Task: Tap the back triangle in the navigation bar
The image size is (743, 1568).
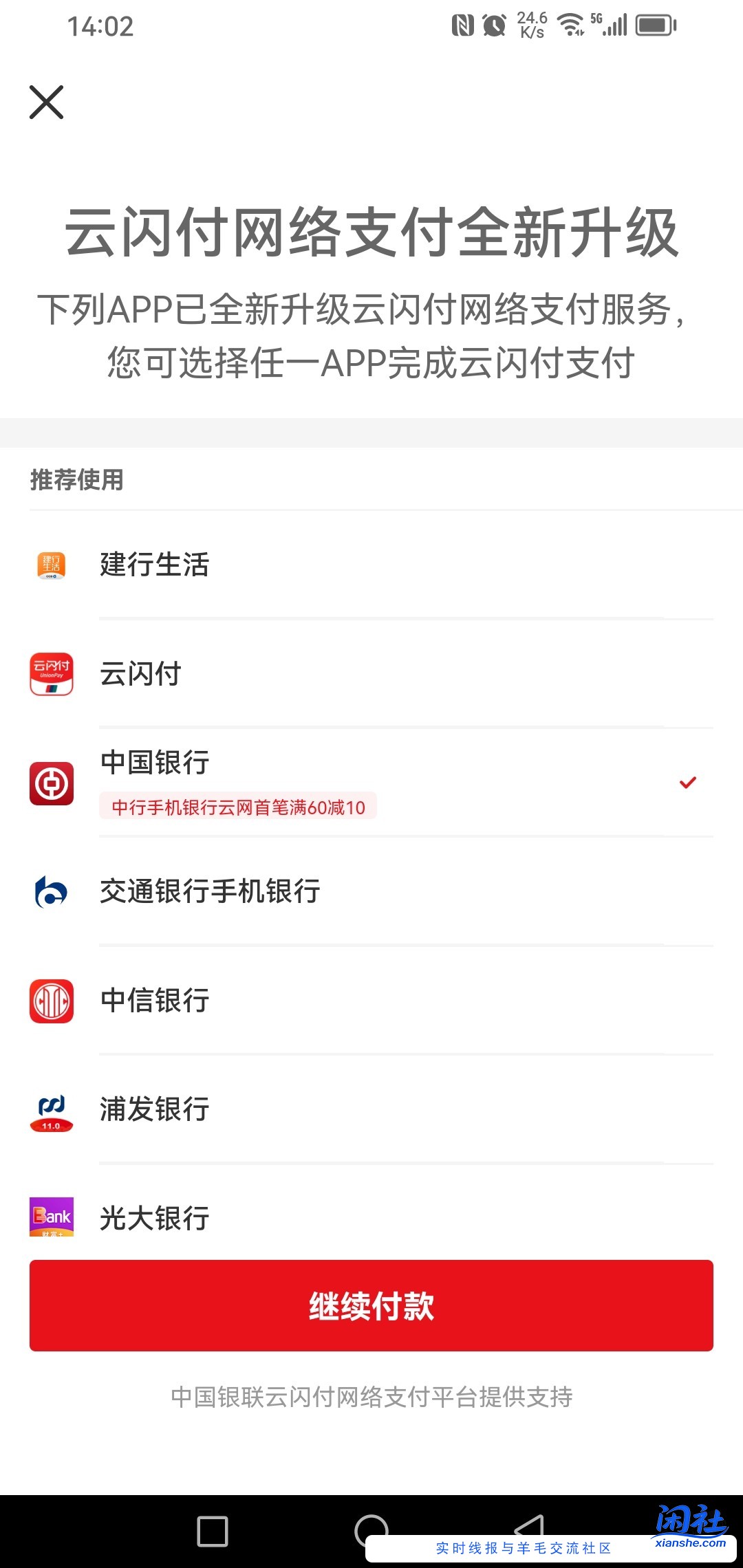Action: pyautogui.click(x=528, y=1528)
